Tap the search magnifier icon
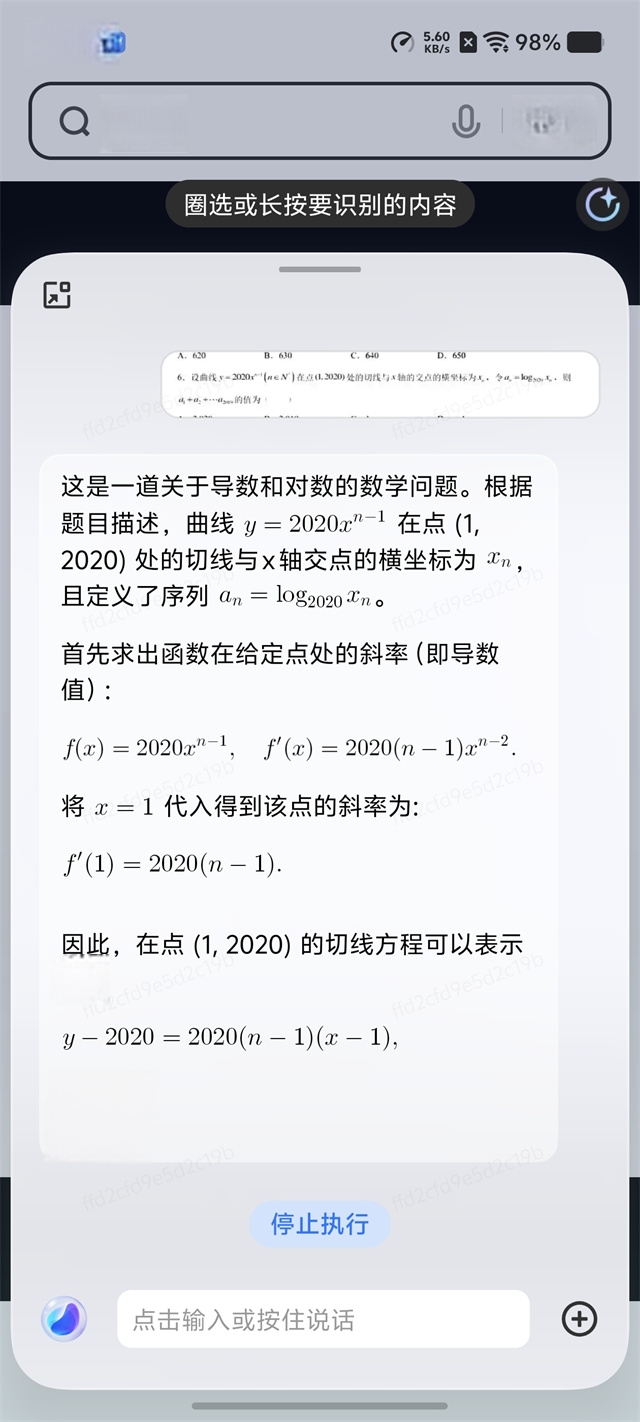640x1422 pixels. tap(74, 122)
